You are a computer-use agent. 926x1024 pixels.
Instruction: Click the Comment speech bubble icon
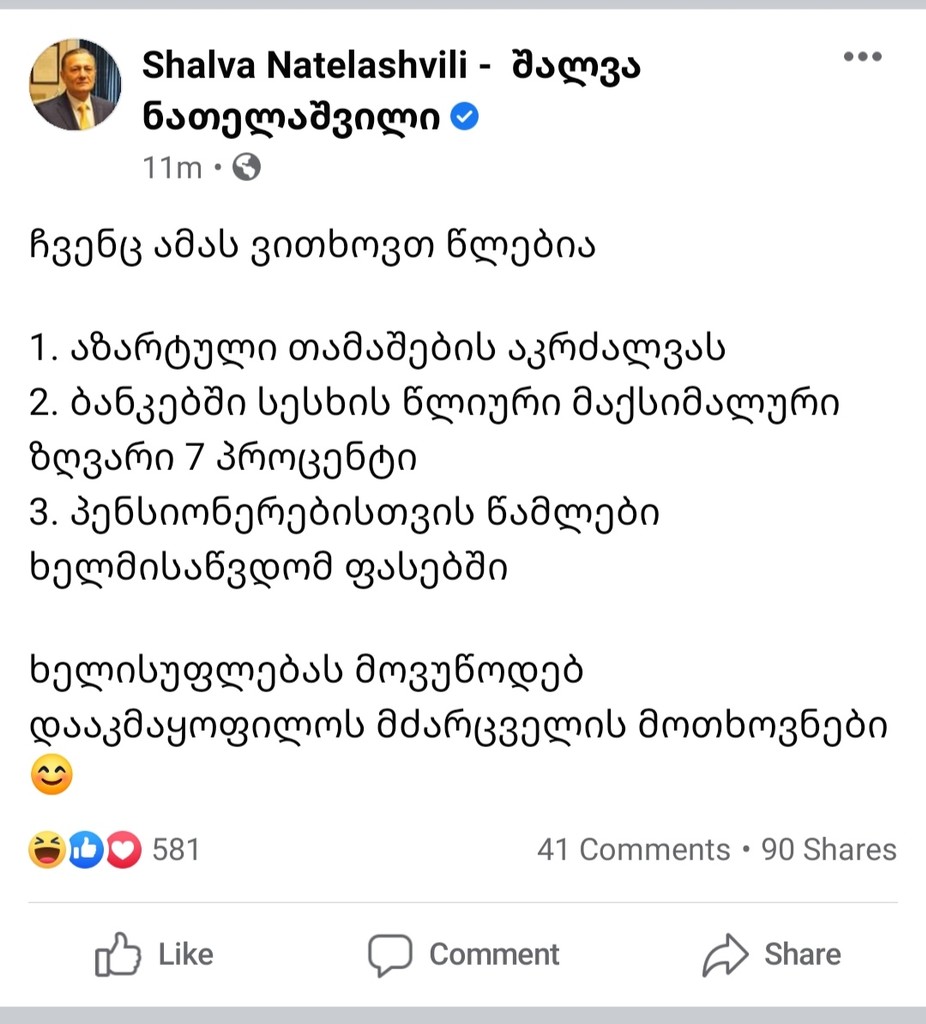392,954
